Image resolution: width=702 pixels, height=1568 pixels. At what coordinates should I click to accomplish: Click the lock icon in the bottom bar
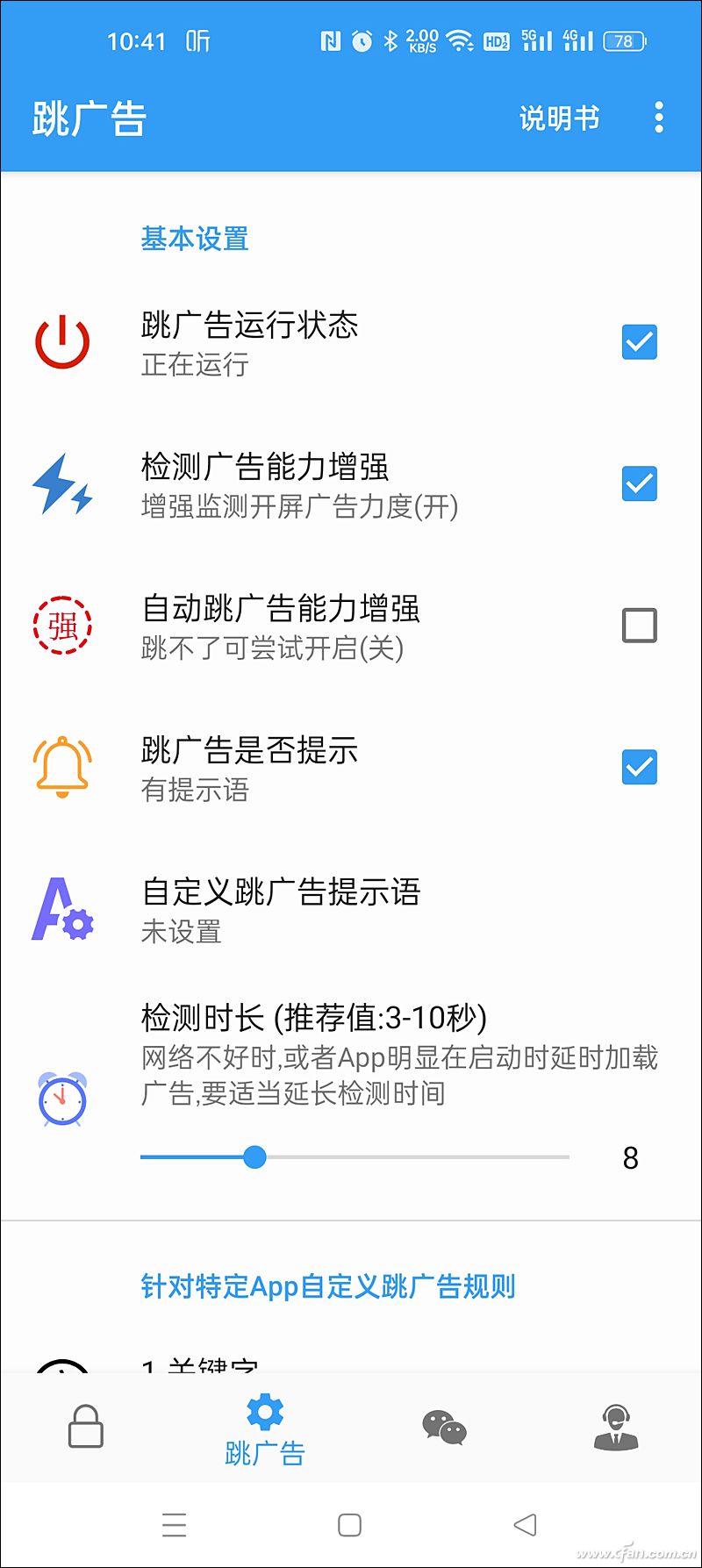[x=84, y=1428]
